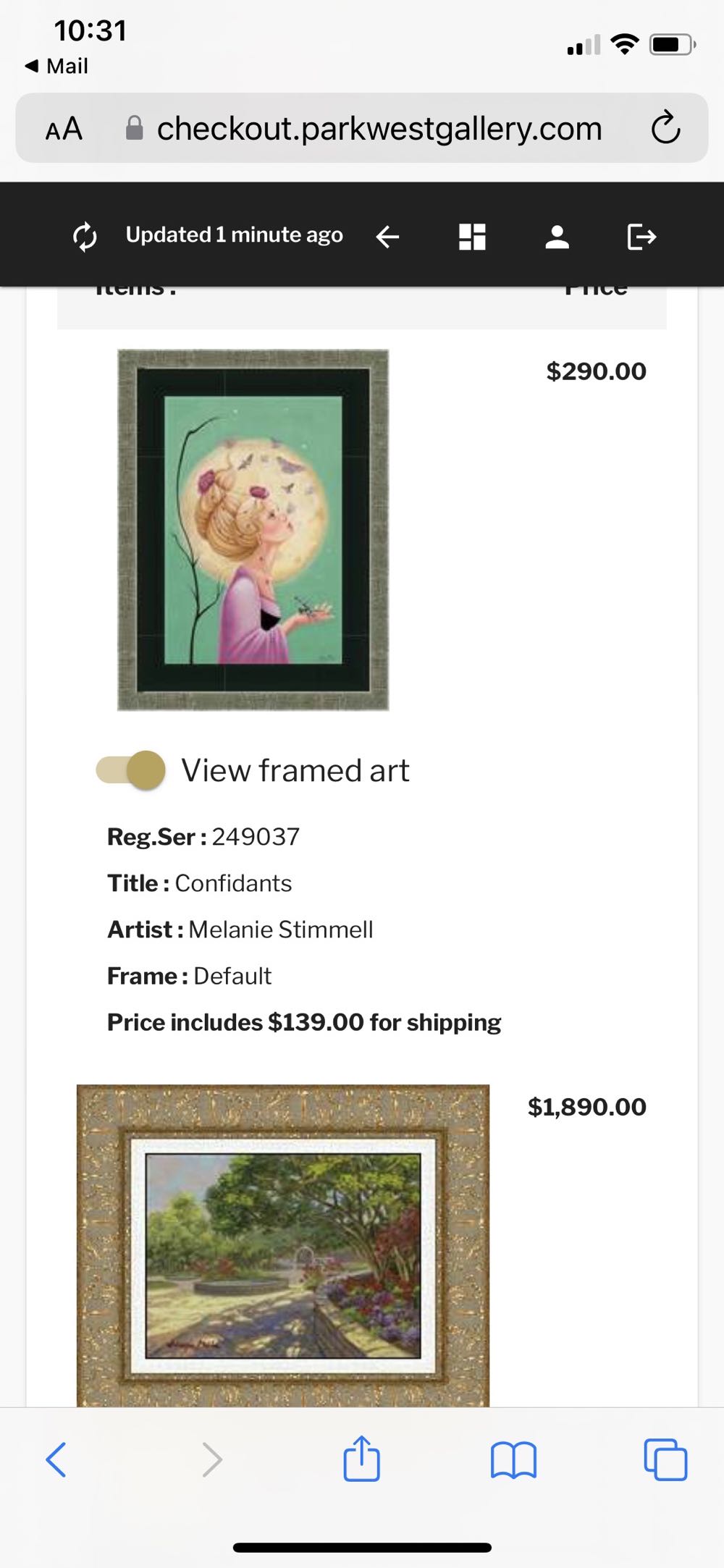Share this page from Safari toolbar
The image size is (724, 1568).
pyautogui.click(x=361, y=1459)
